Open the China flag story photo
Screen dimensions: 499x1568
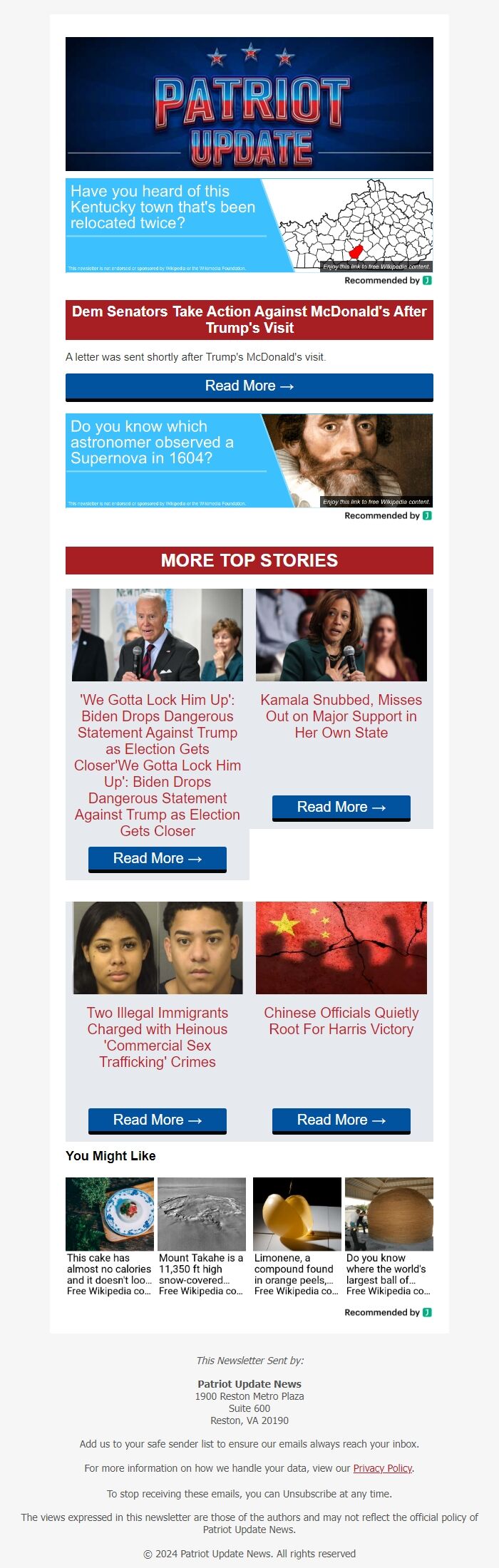pos(341,947)
